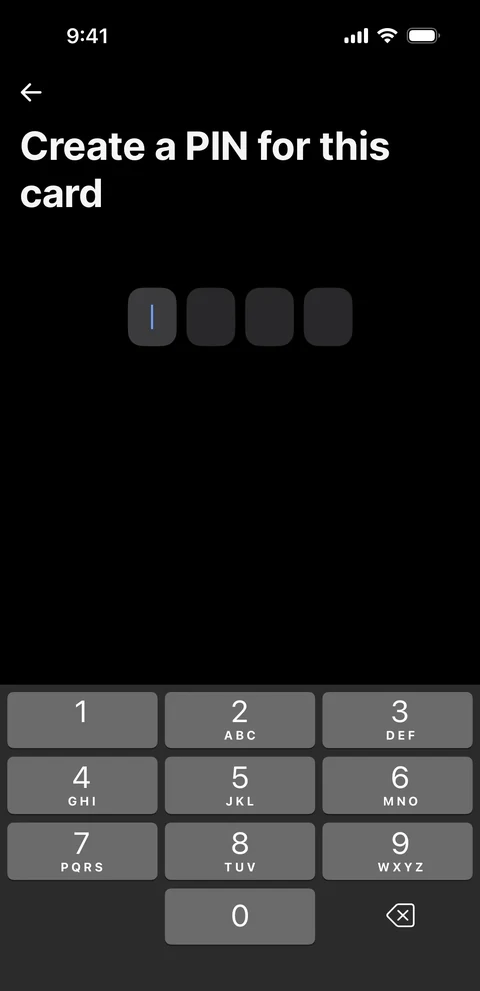The height and width of the screenshot is (991, 480).
Task: Hit the 5 JKL key
Action: [240, 786]
